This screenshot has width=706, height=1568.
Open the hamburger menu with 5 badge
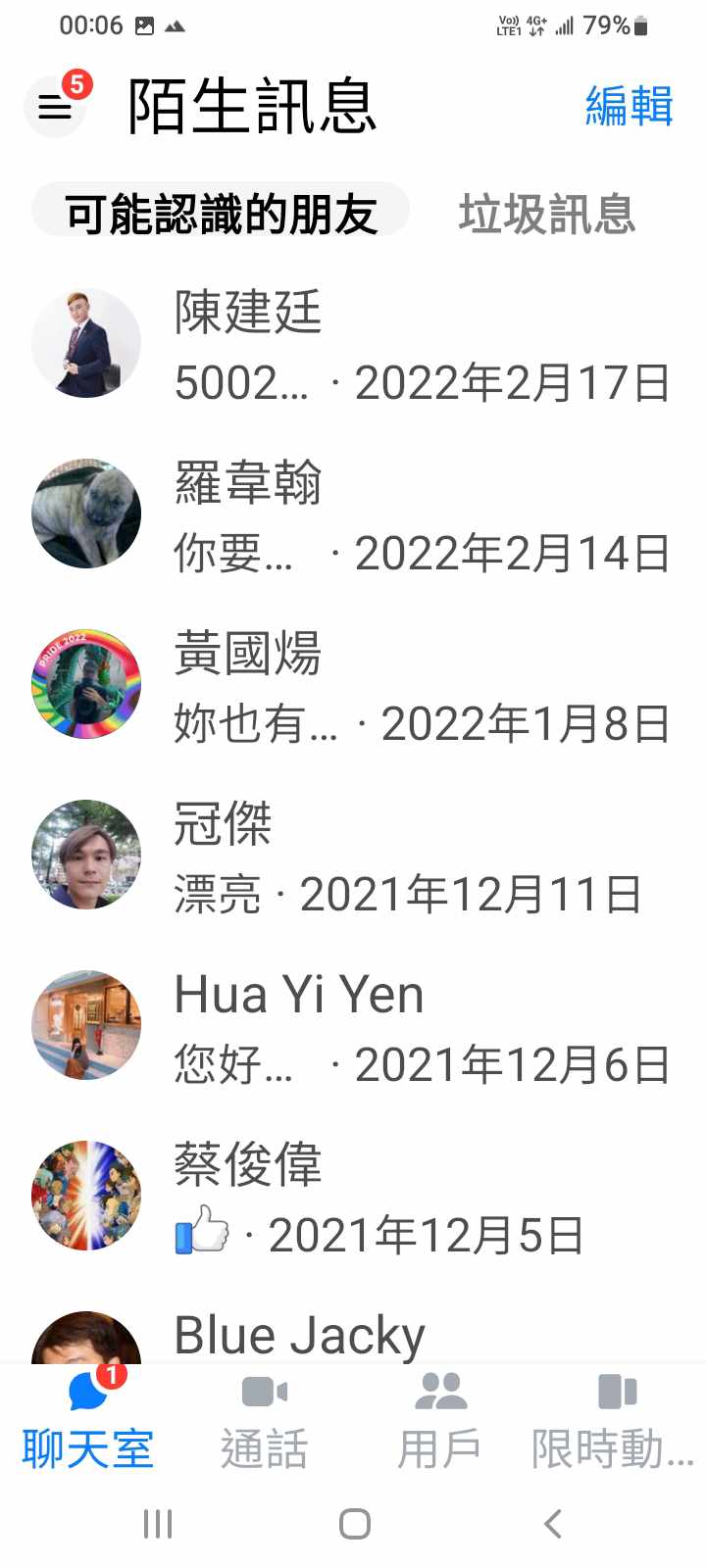56,106
